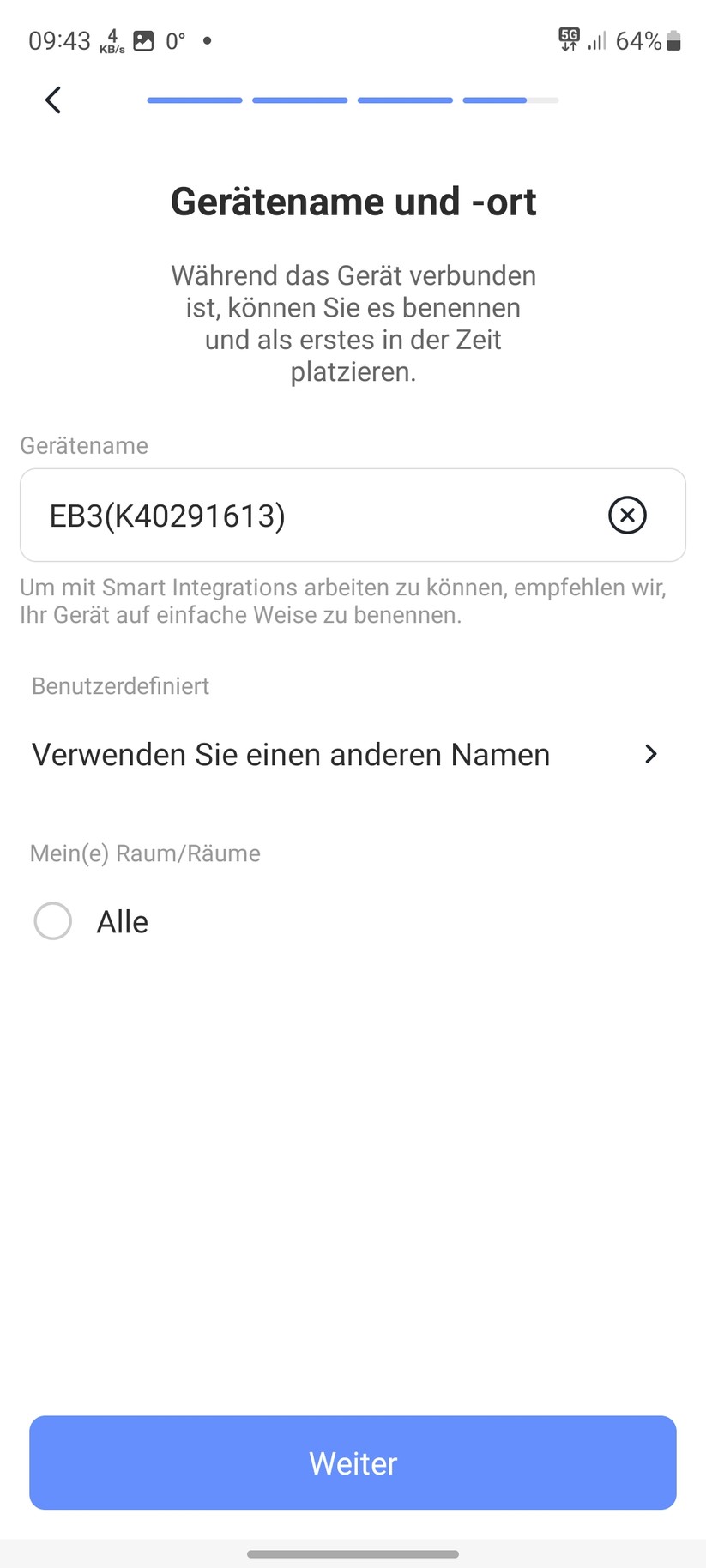Select the Alle room radio button
Screen dimensions: 706x1568
pyautogui.click(x=52, y=920)
